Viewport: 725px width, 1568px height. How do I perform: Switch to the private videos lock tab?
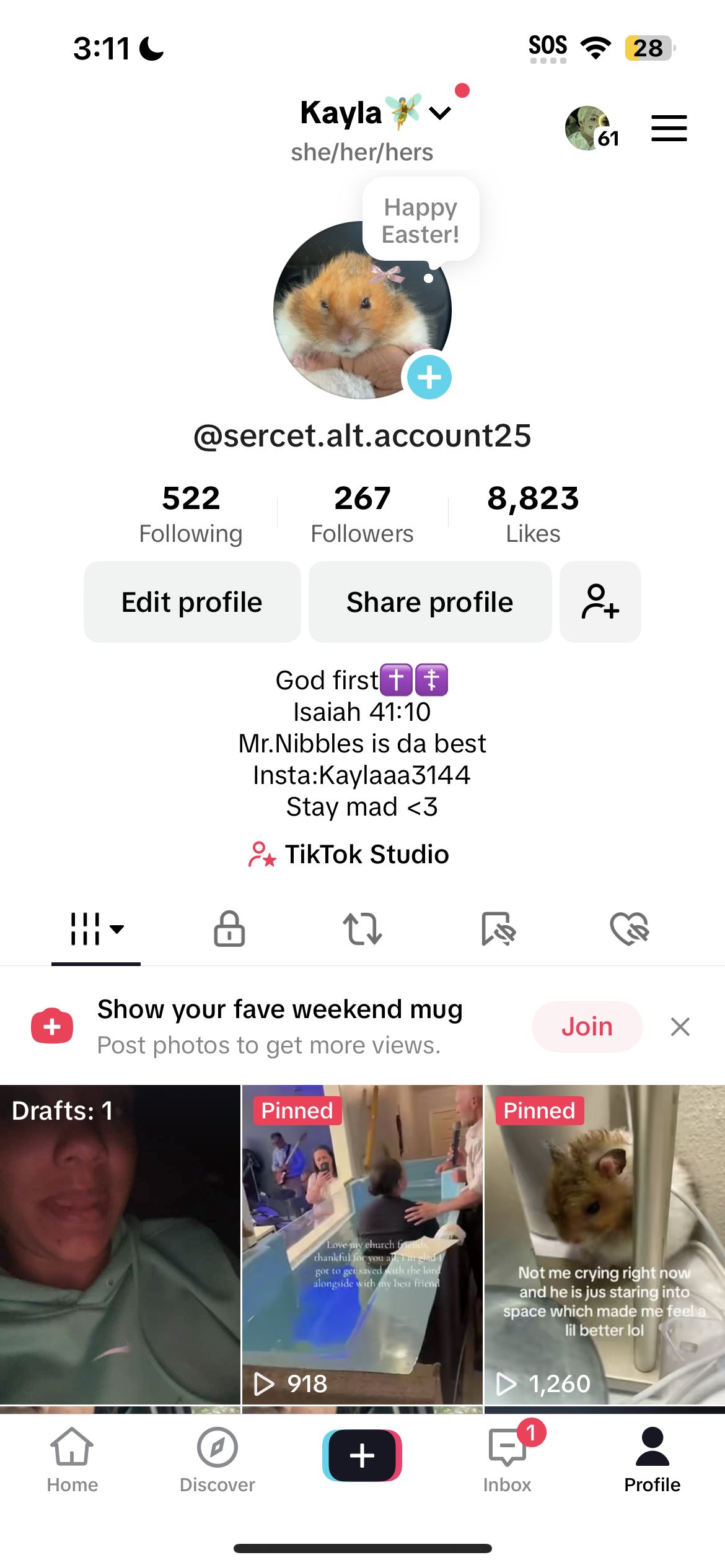tap(229, 928)
